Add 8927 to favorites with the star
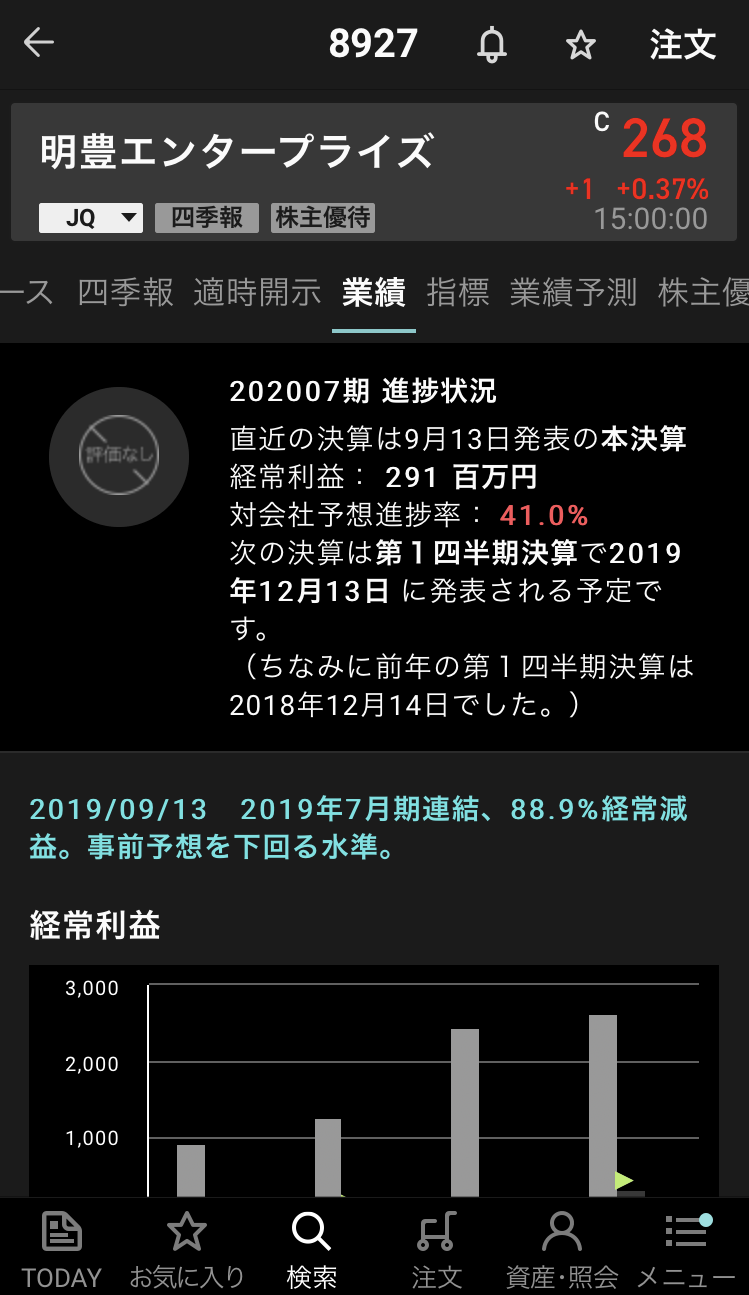This screenshot has height=1295, width=749. 580,45
